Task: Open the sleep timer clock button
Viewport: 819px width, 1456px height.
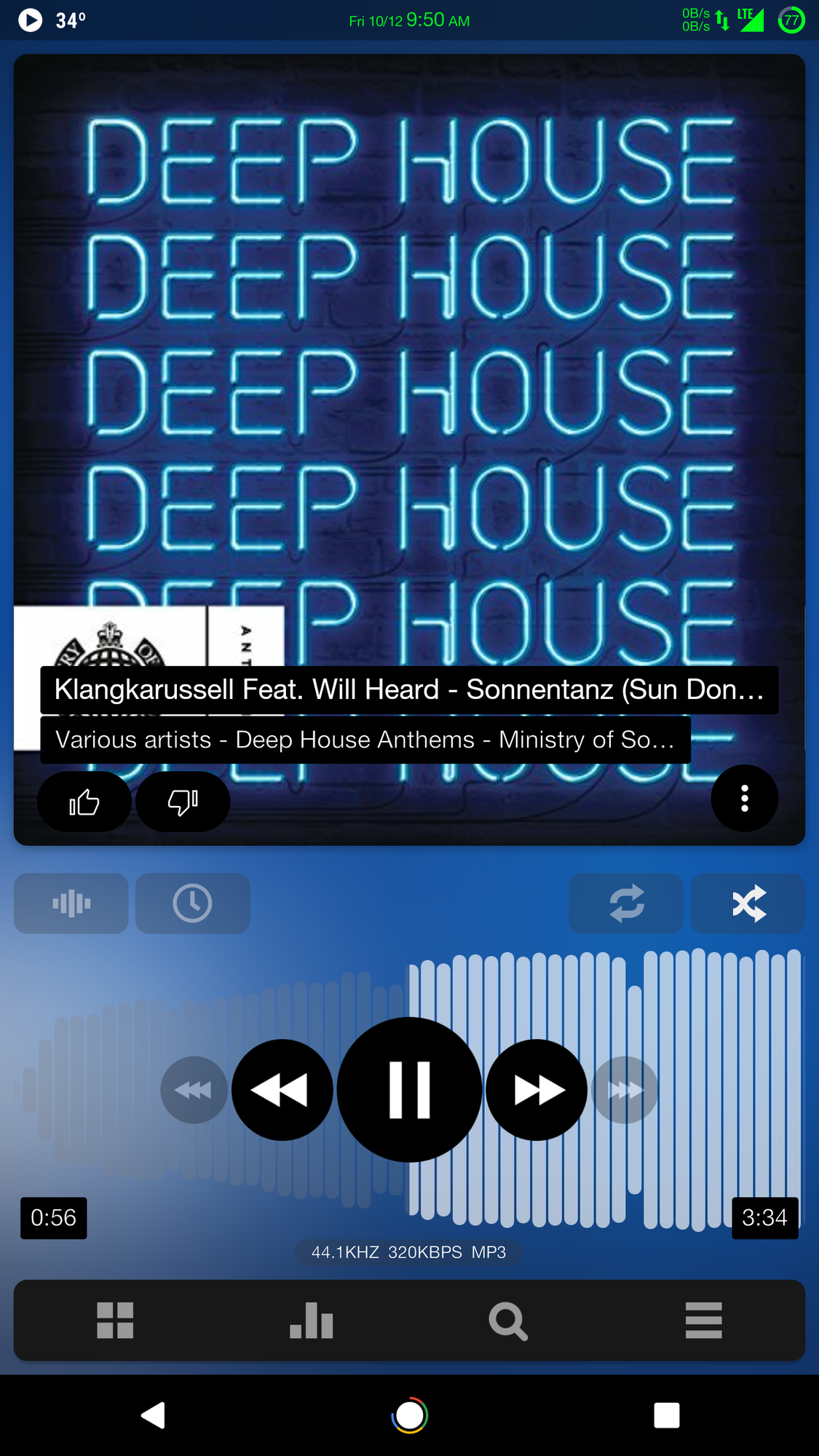Action: [x=192, y=903]
